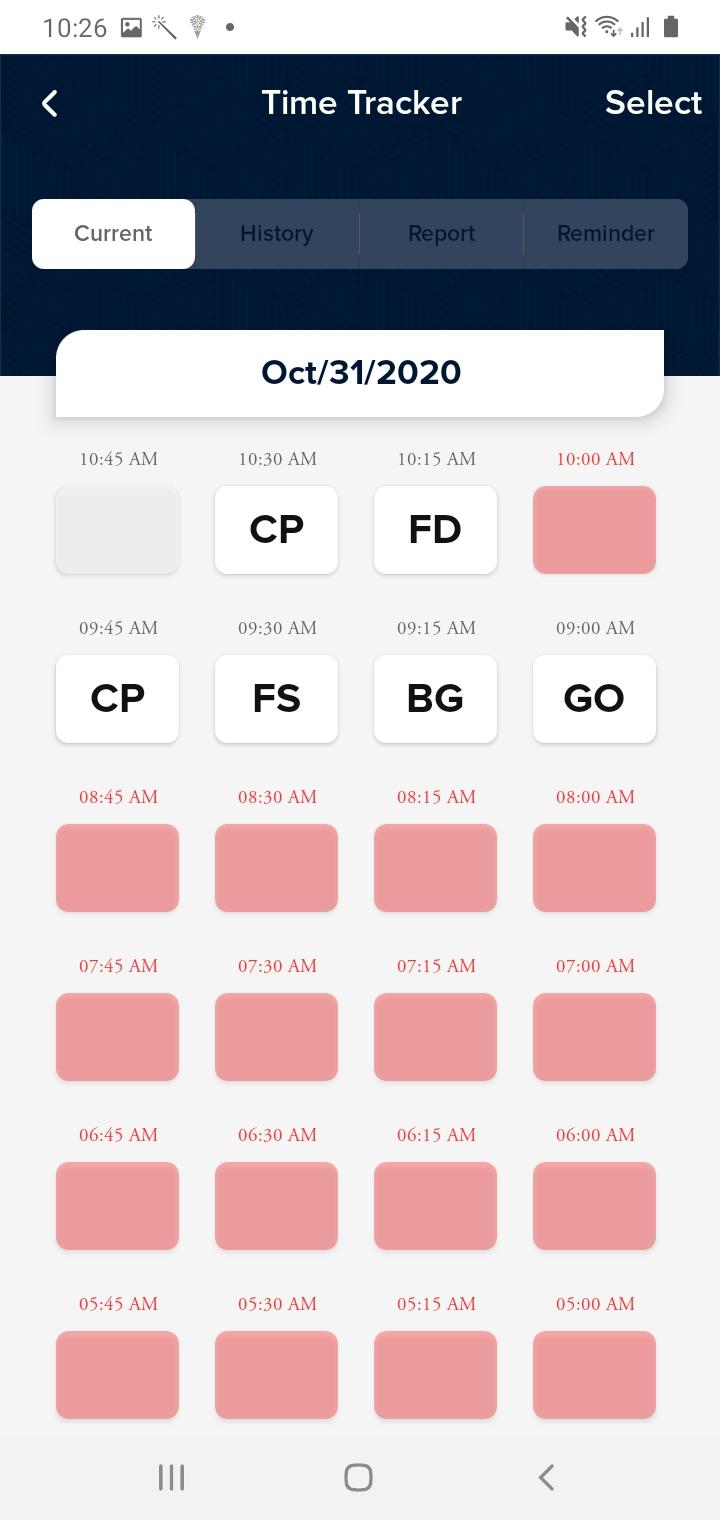Select the 07:30 AM time slot

click(x=276, y=1037)
